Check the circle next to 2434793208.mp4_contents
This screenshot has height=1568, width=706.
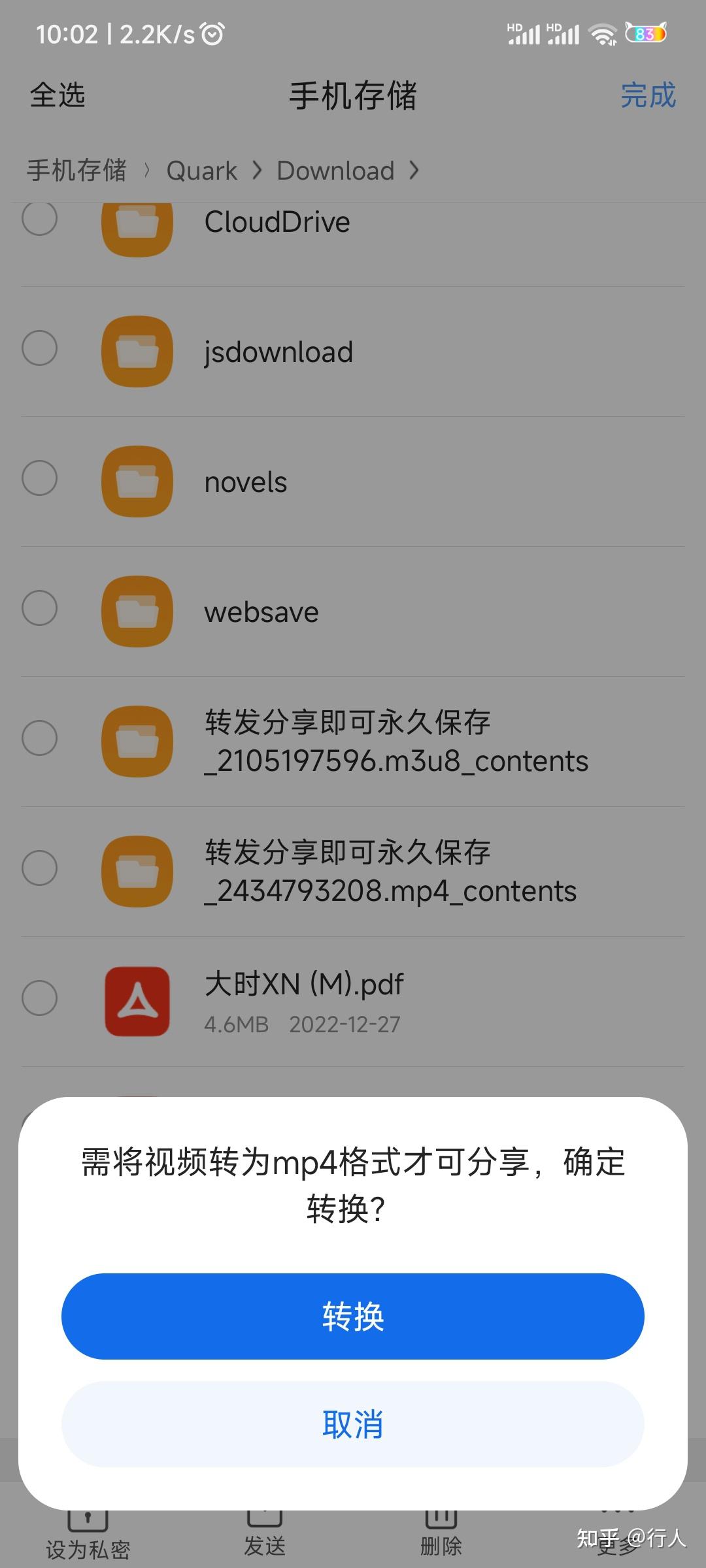coord(39,868)
